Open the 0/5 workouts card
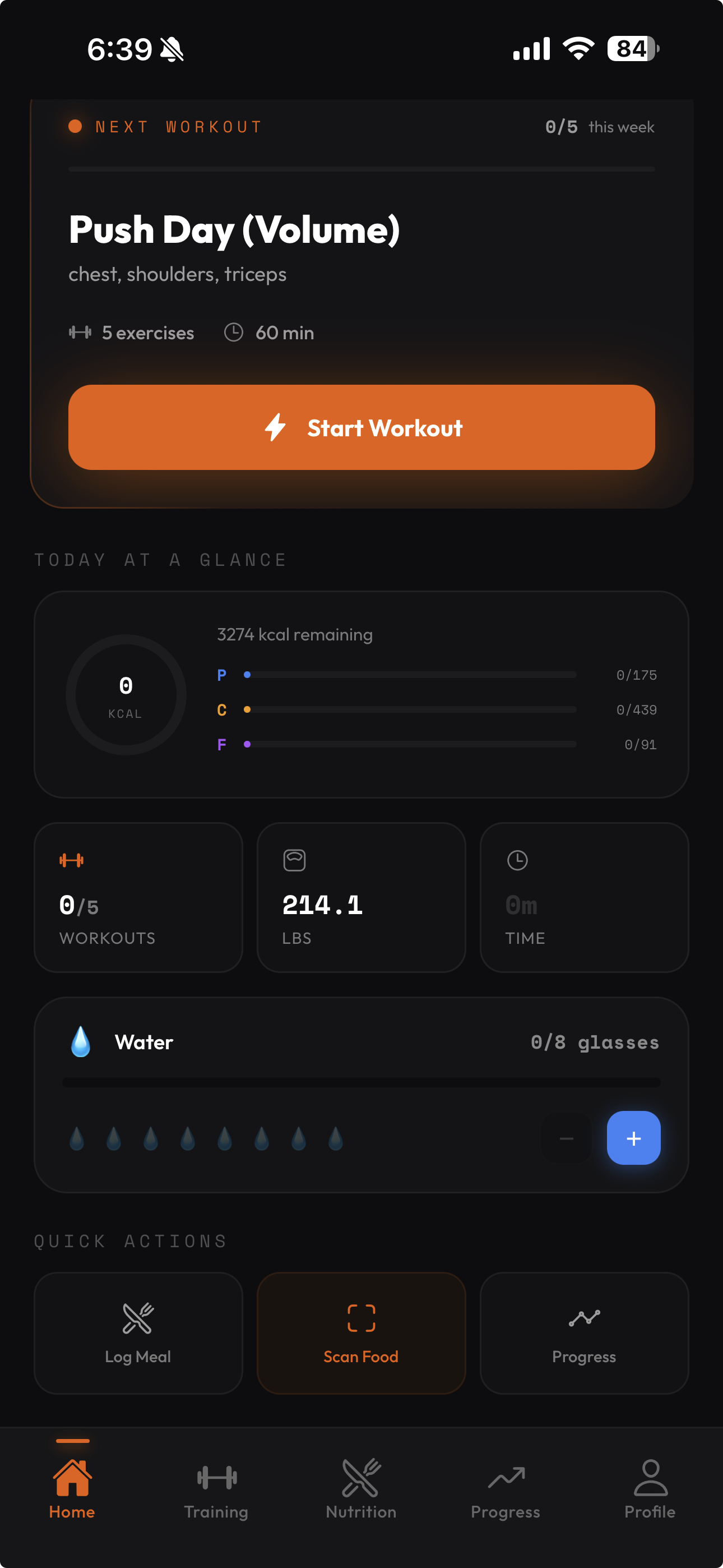This screenshot has height=1568, width=723. click(x=138, y=897)
